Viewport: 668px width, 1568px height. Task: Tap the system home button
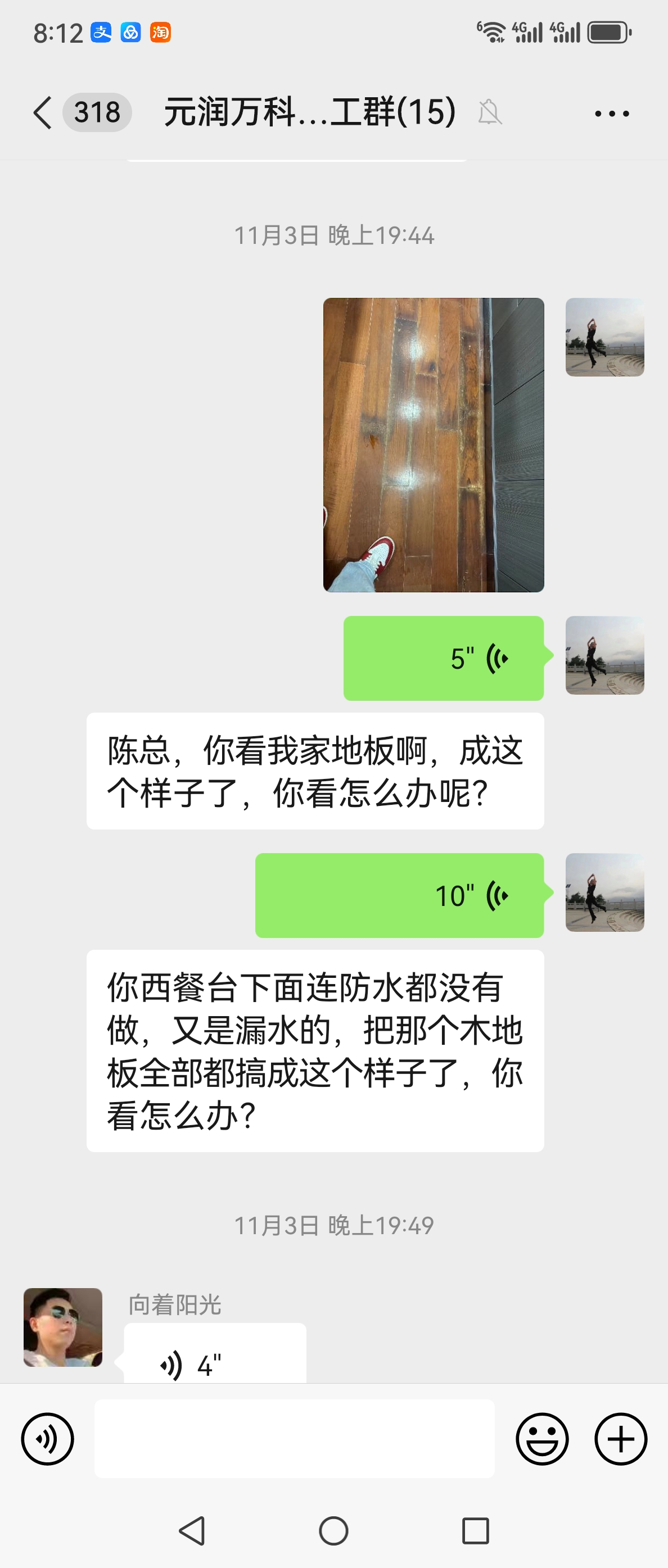coord(333,1530)
